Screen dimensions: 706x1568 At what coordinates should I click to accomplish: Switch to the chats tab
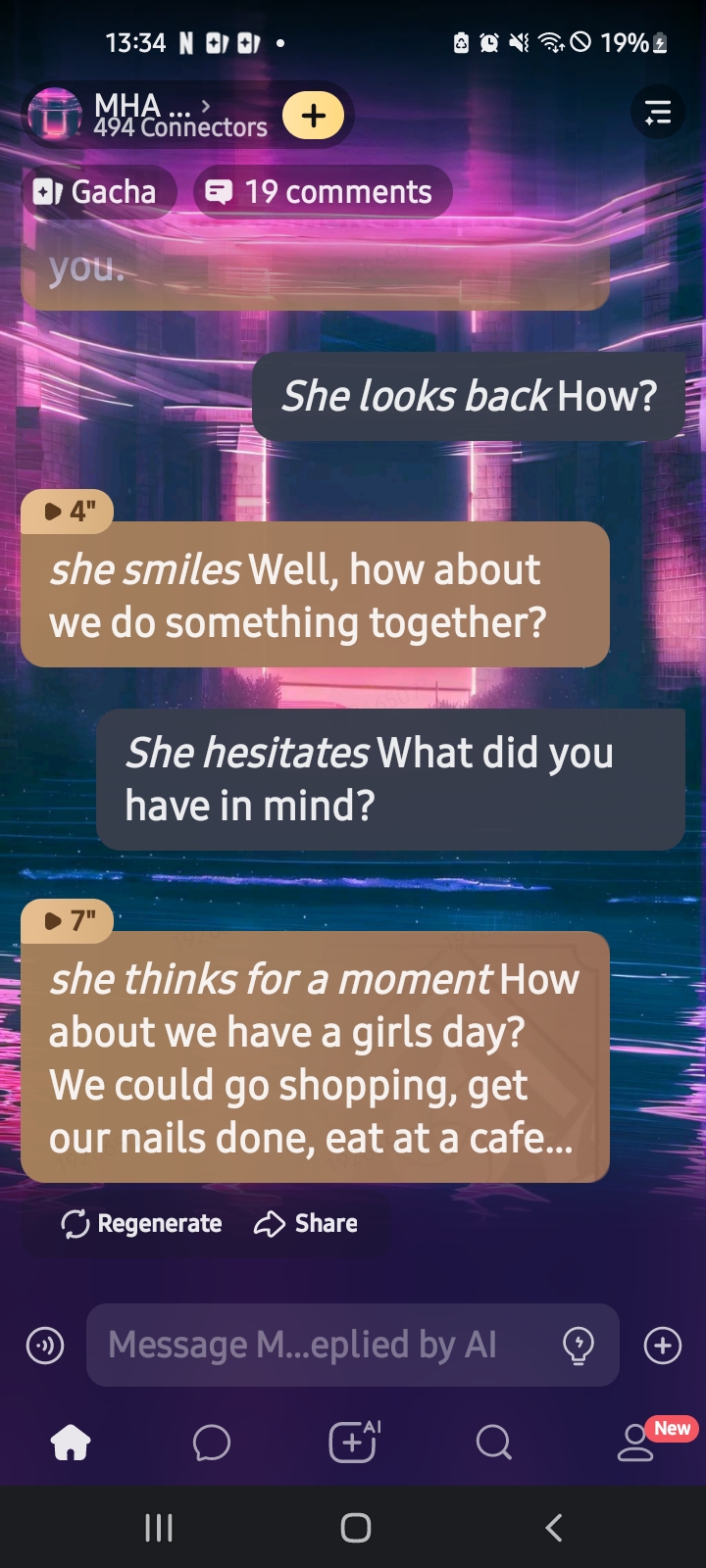212,1443
